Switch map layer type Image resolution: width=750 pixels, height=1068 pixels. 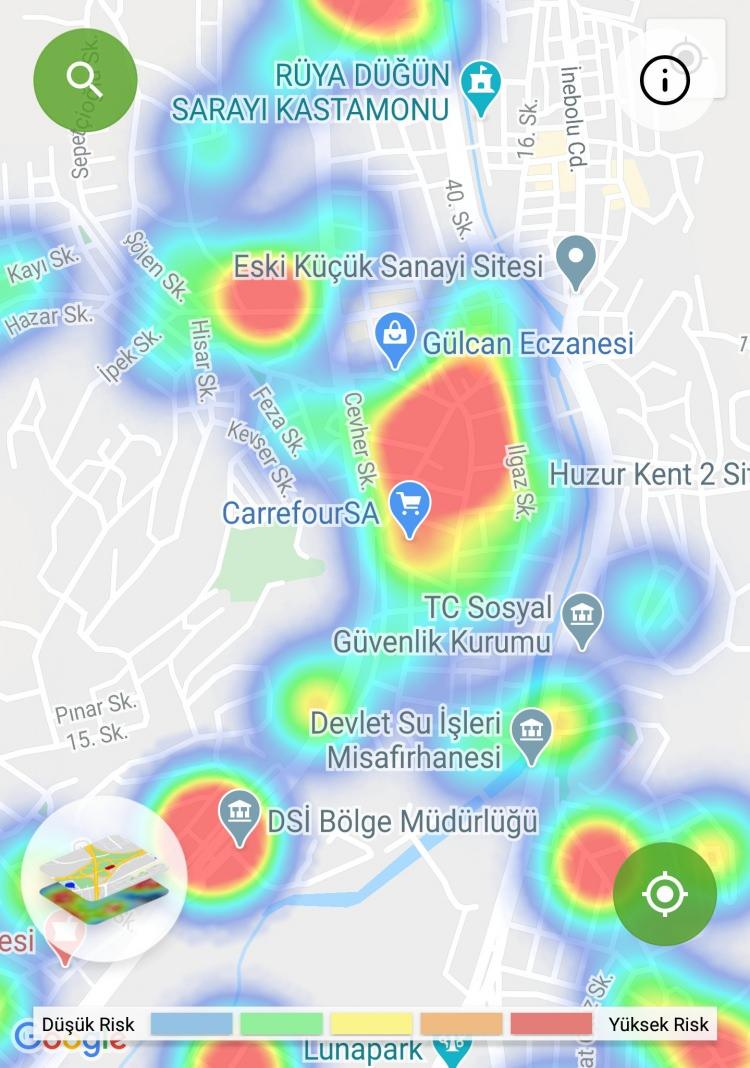pos(103,878)
